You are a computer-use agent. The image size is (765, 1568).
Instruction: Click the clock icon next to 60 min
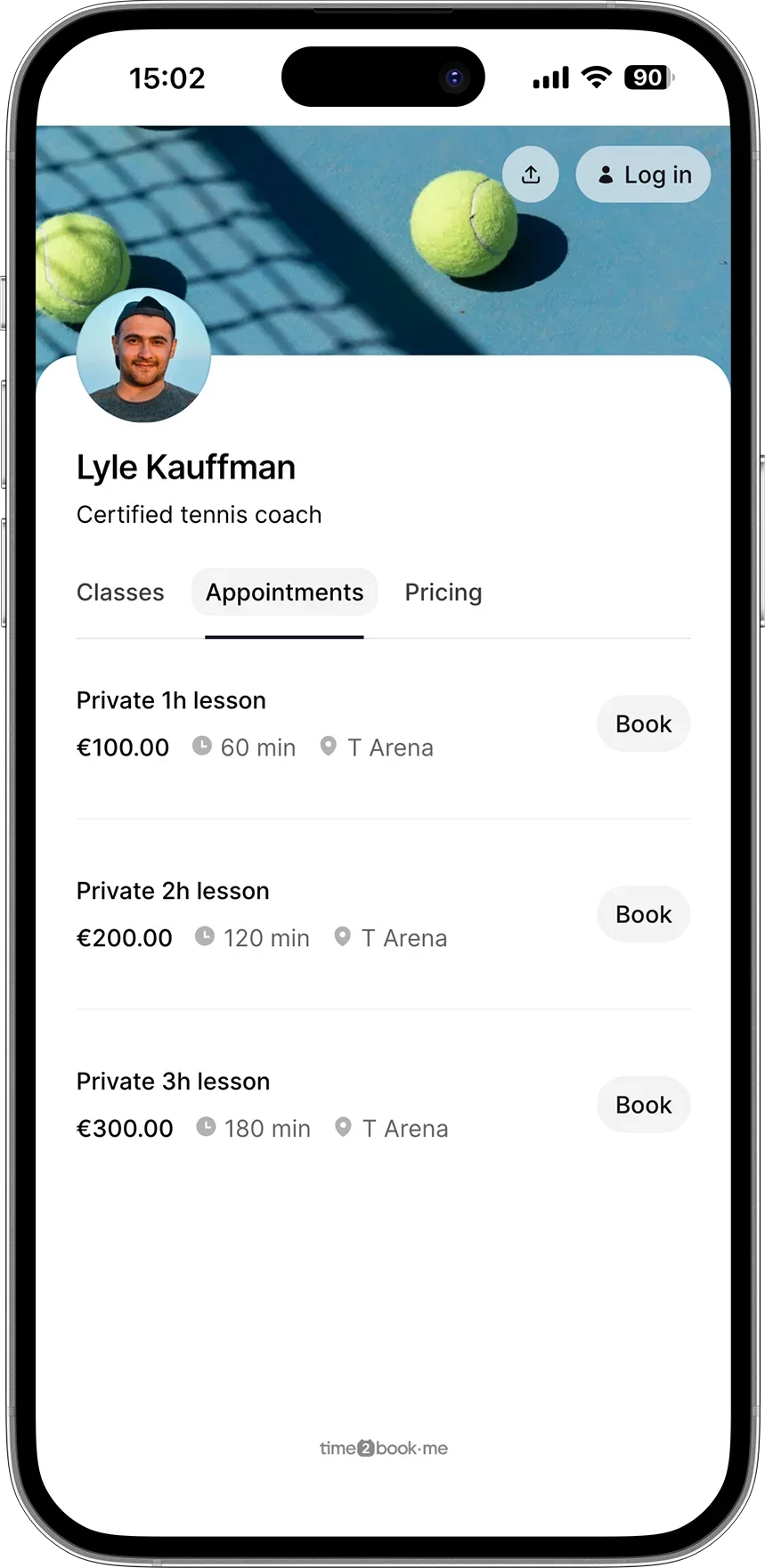(203, 747)
